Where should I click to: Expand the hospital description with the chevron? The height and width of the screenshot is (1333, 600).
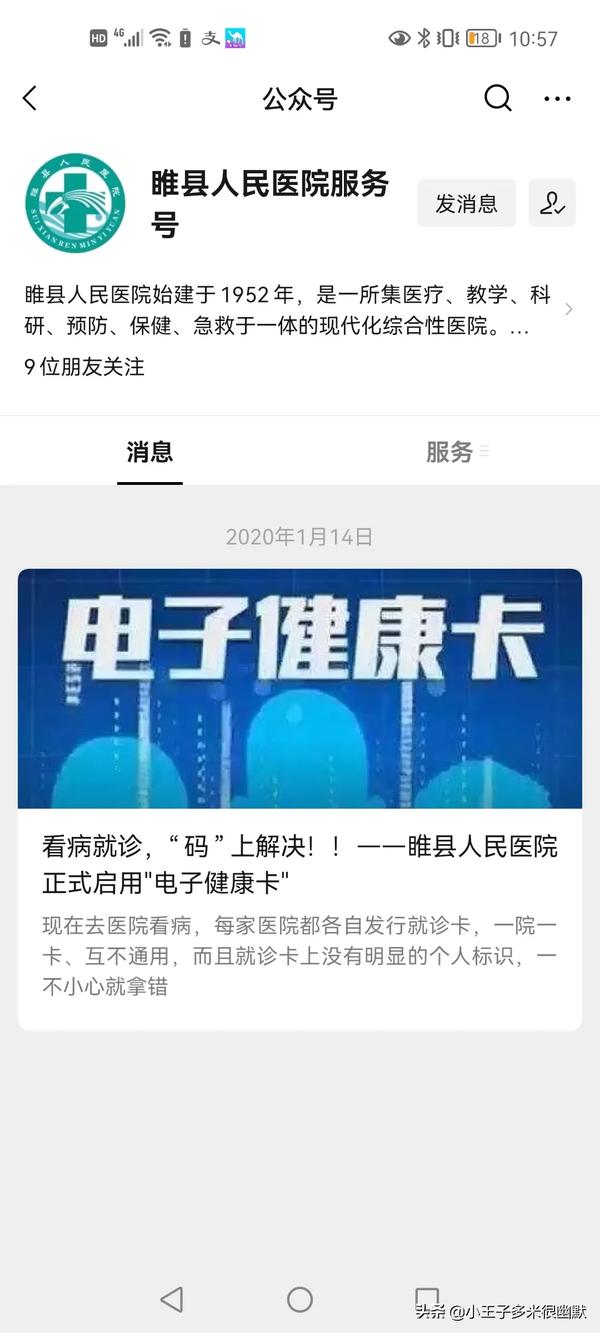coord(569,310)
